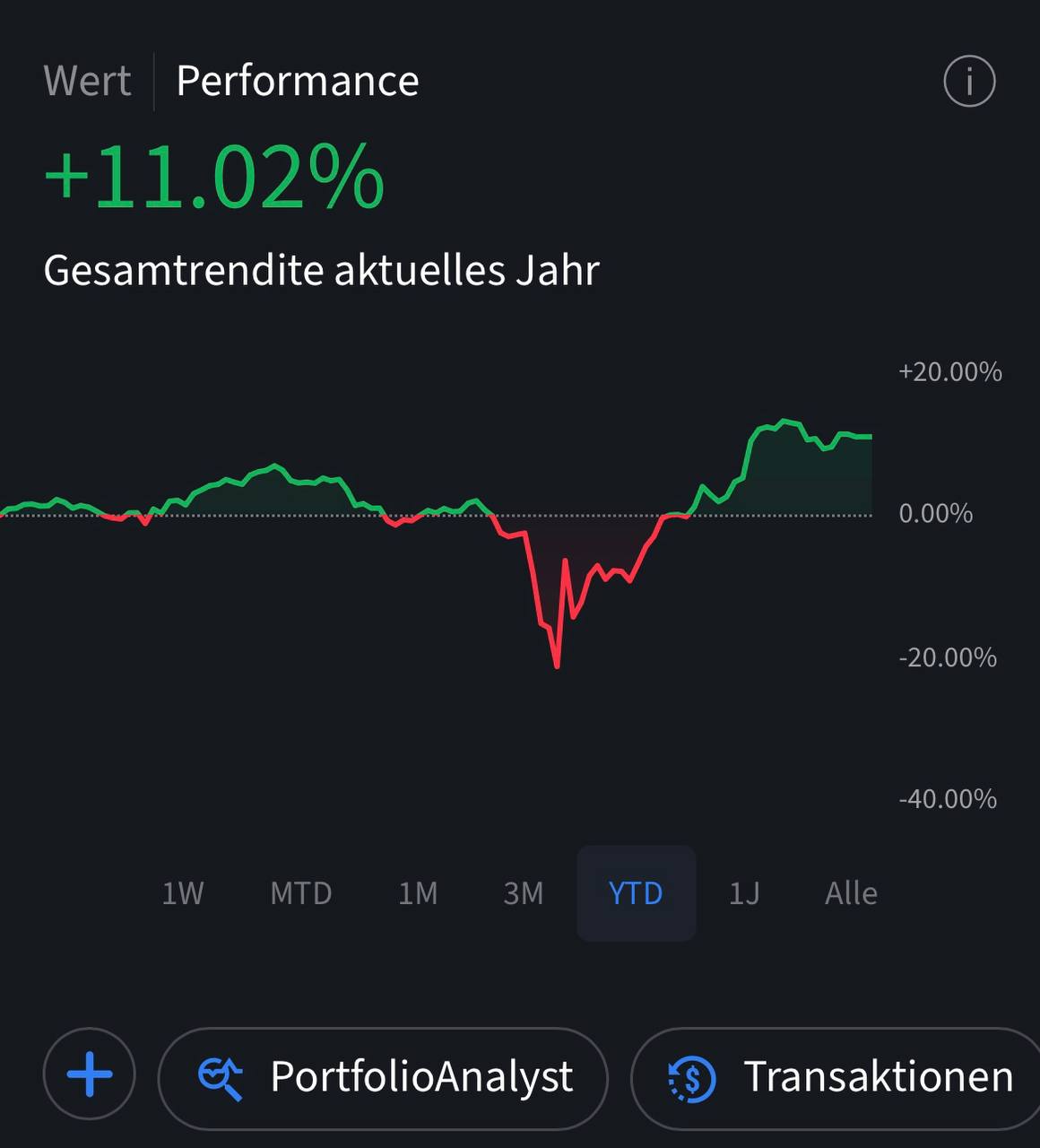Select the MTD chart period
1040x1148 pixels.
tap(301, 893)
